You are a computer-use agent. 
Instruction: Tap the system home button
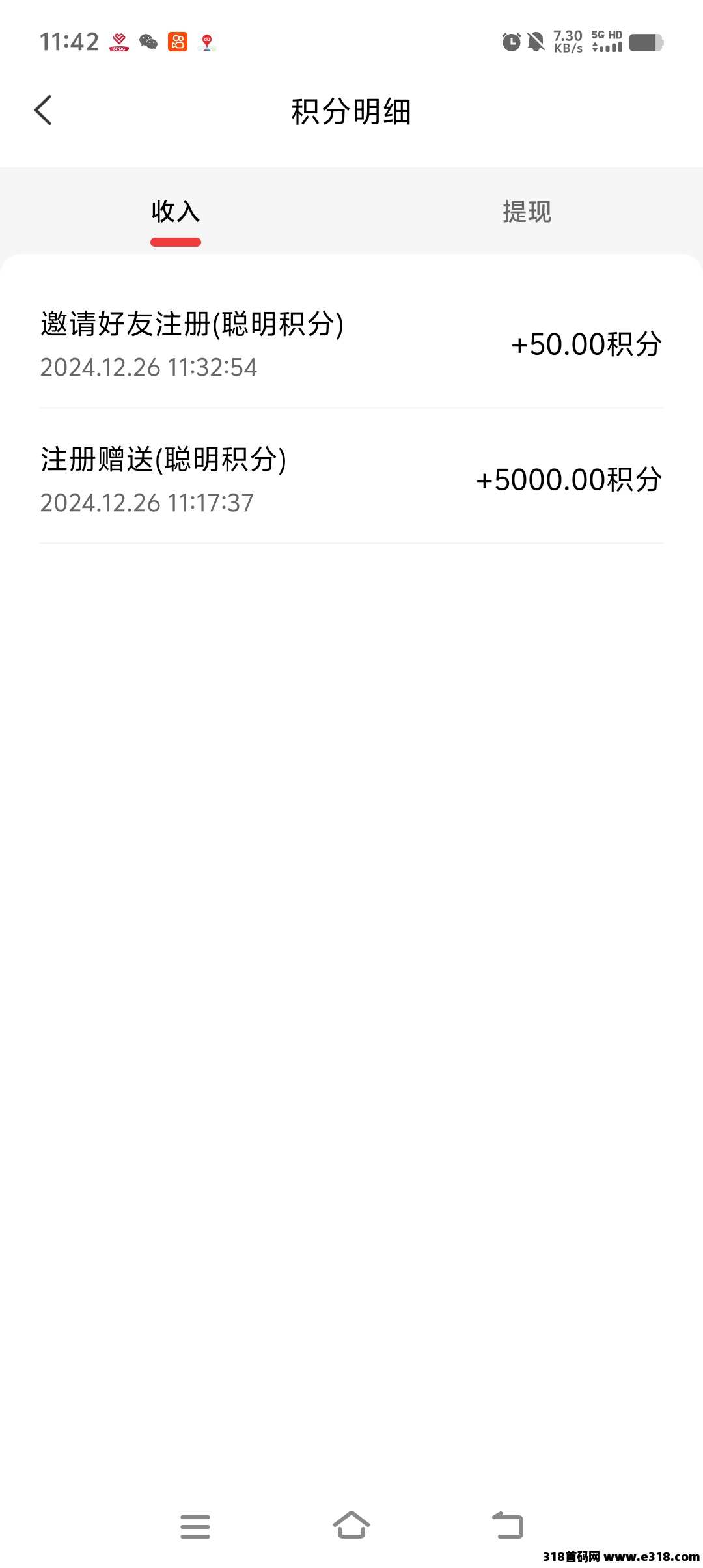click(351, 1525)
